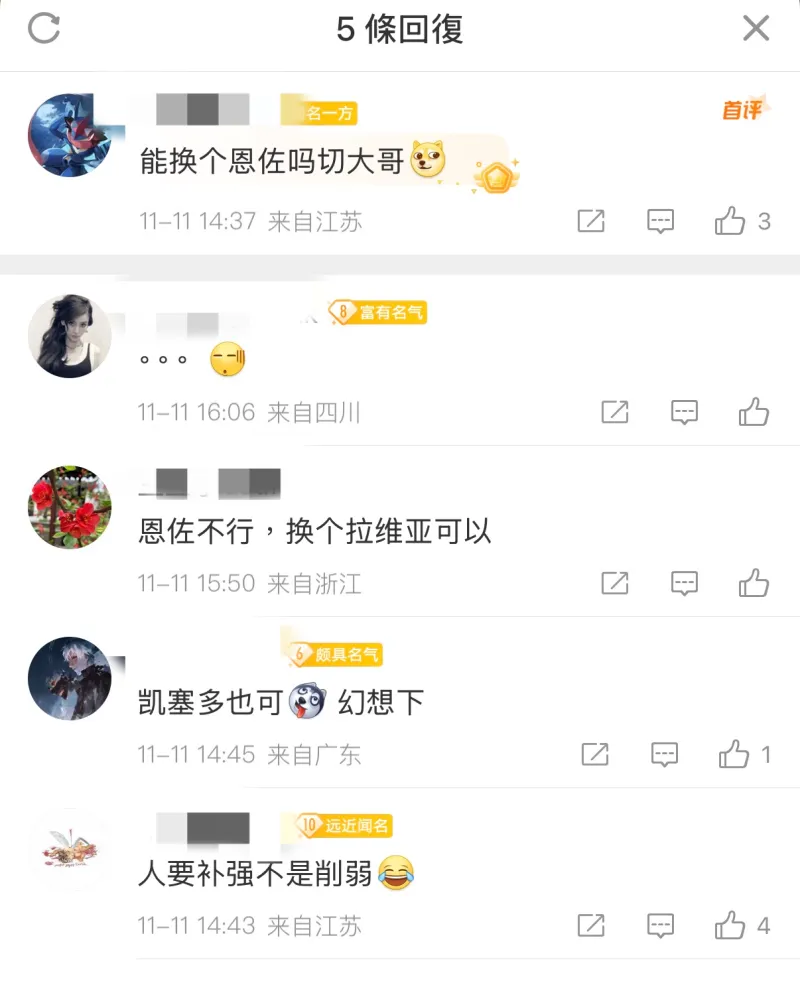Close the 5 replies panel
Viewport: 800px width, 1001px height.
click(x=756, y=29)
